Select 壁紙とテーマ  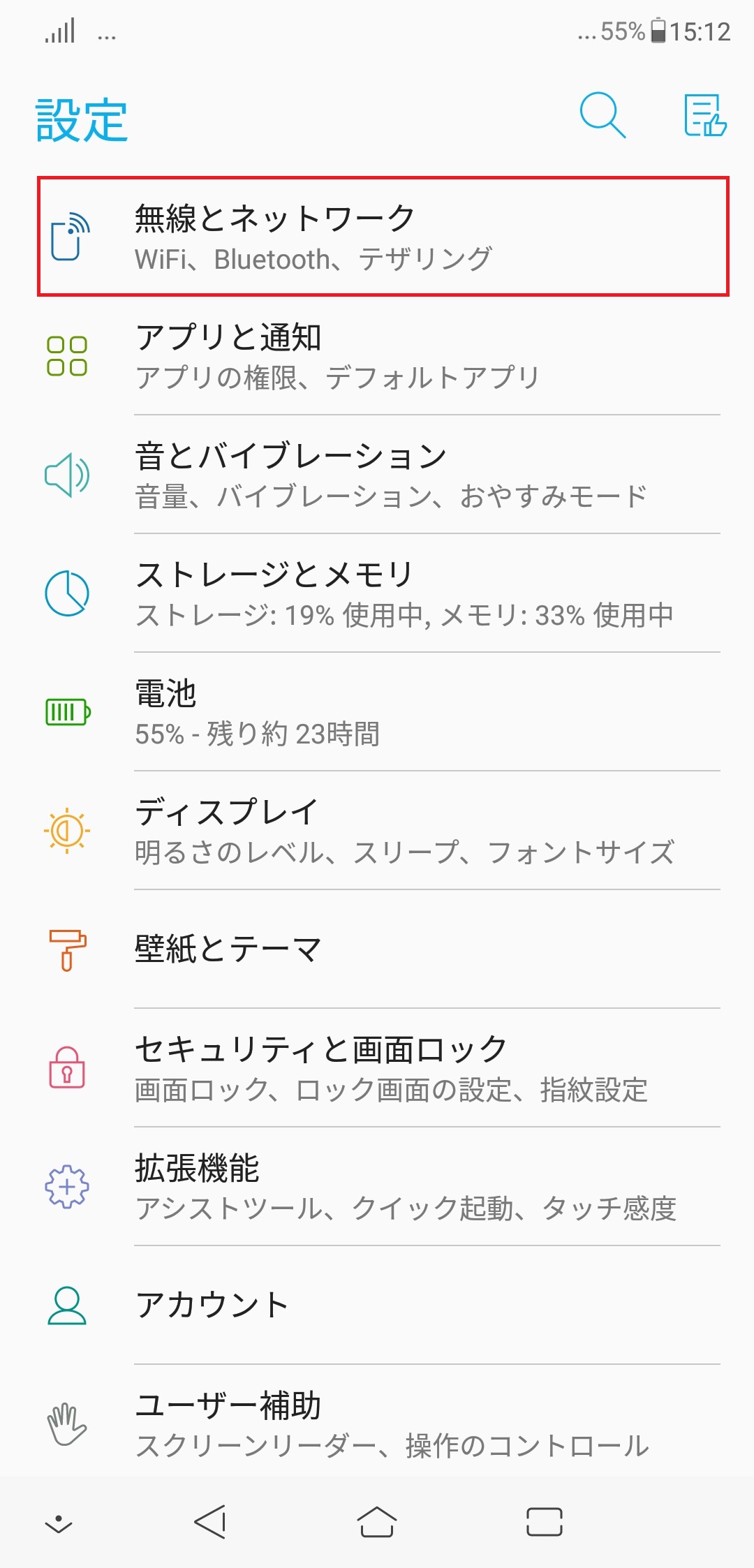[377, 949]
